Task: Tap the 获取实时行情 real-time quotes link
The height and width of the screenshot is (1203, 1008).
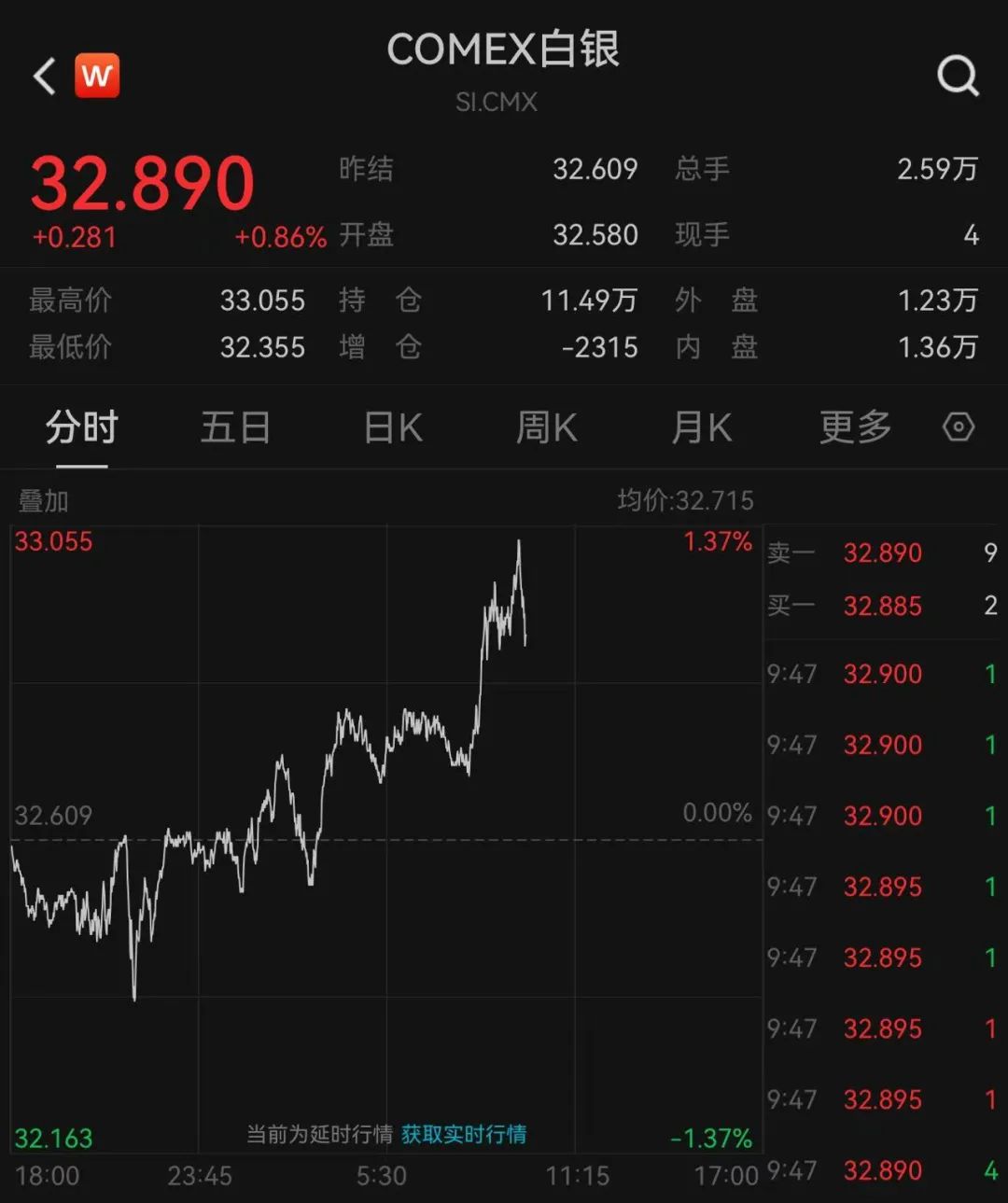Action: (x=464, y=1134)
